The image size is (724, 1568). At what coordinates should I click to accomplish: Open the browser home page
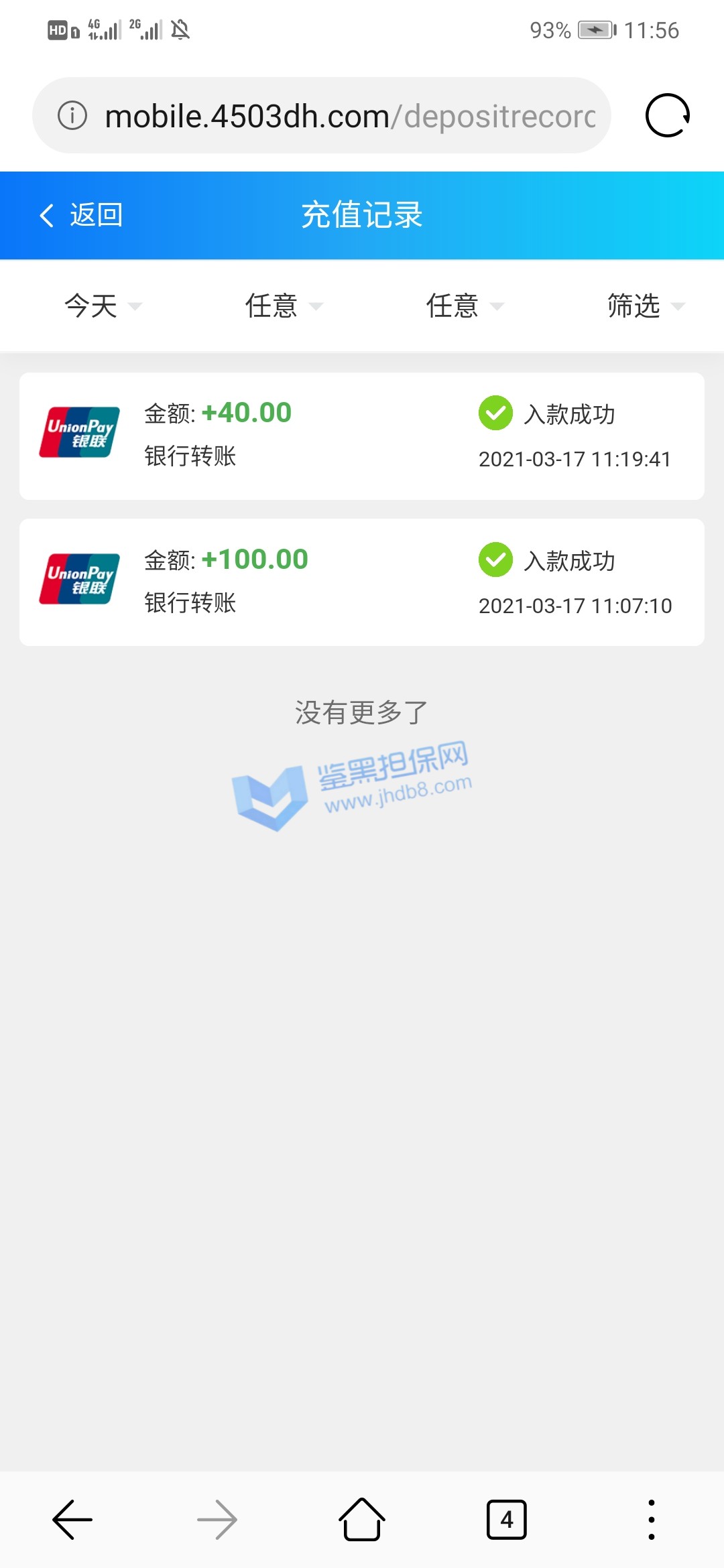pyautogui.click(x=362, y=1520)
